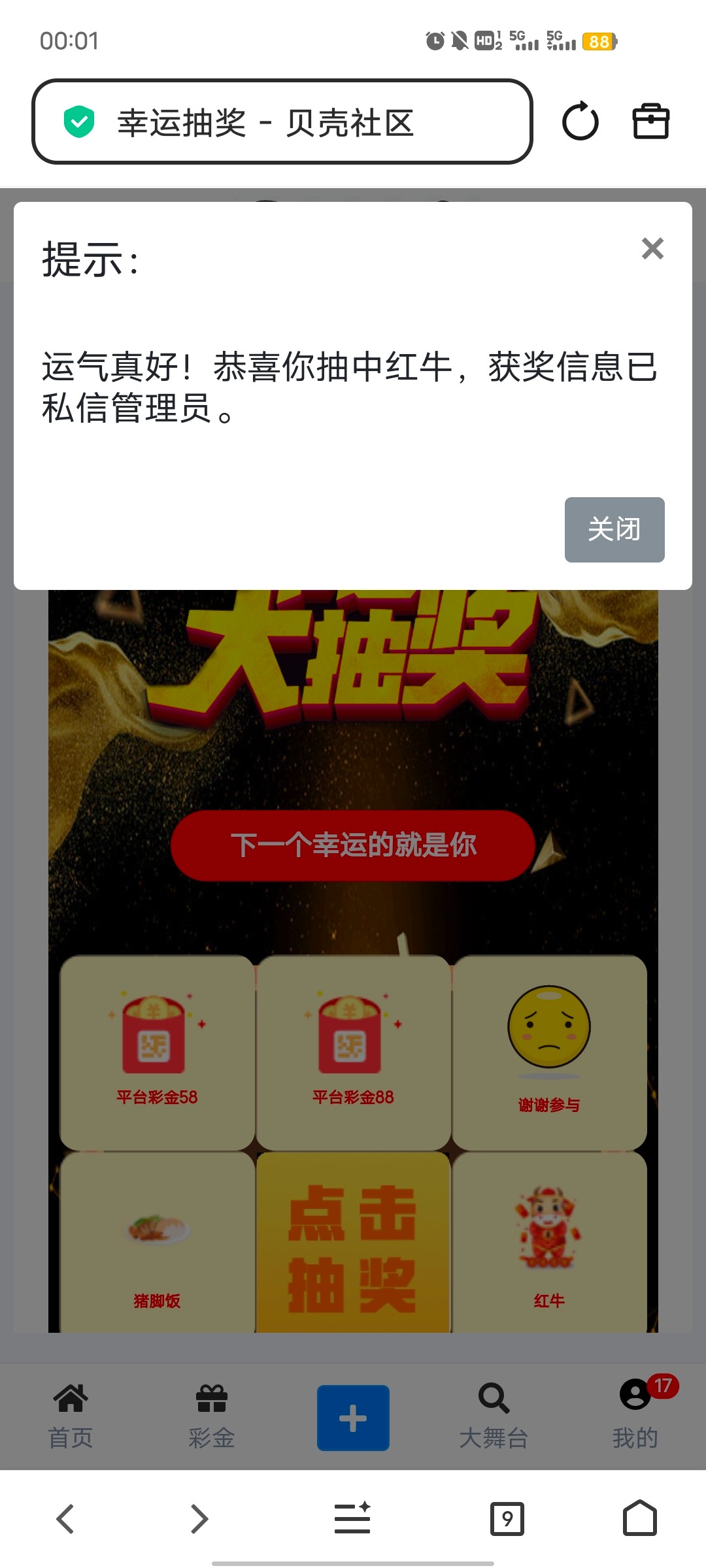Go to the browser home page
706x1568 pixels.
[x=639, y=1518]
